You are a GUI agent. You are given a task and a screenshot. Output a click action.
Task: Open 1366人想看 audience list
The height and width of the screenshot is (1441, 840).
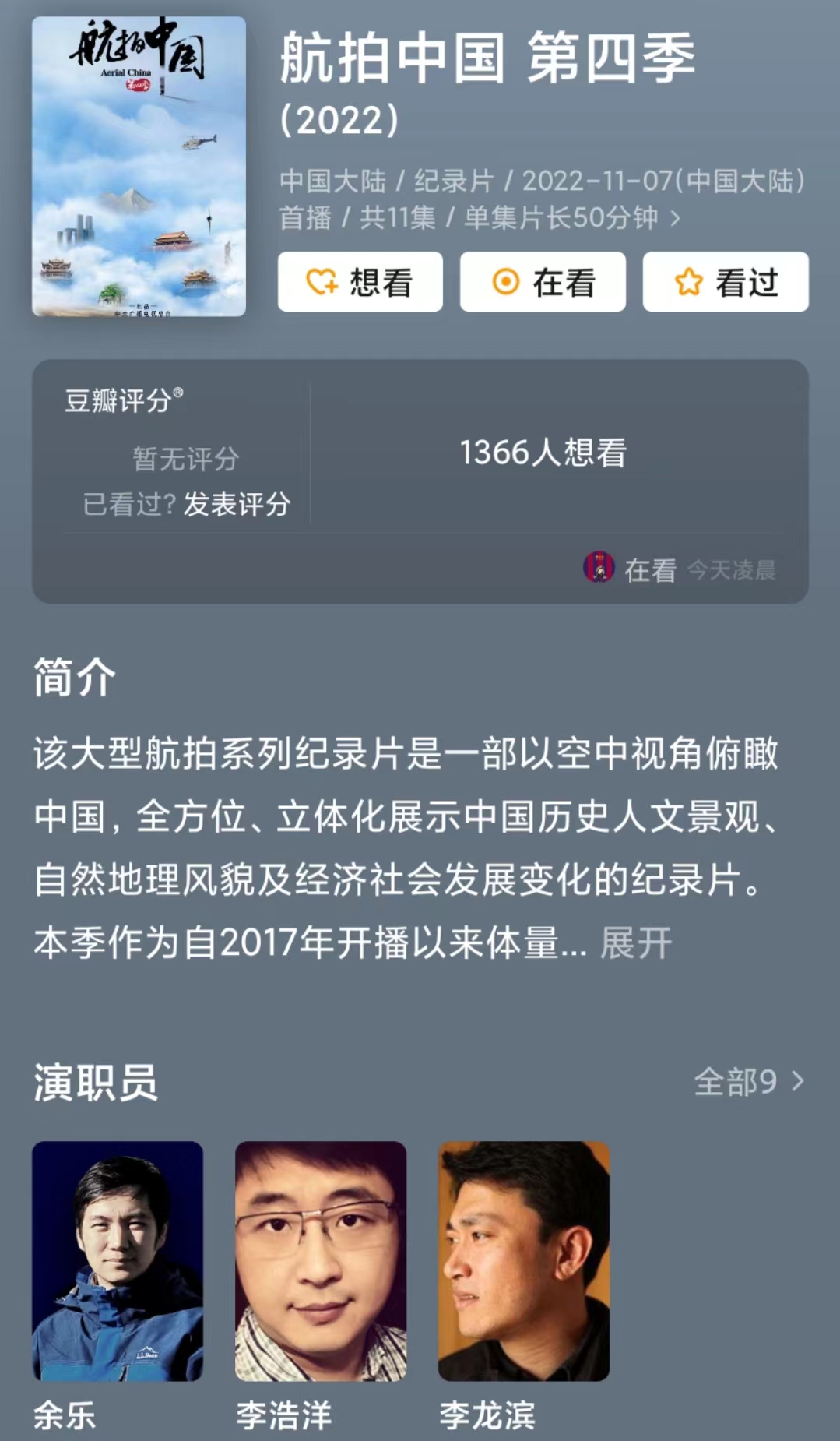click(543, 456)
